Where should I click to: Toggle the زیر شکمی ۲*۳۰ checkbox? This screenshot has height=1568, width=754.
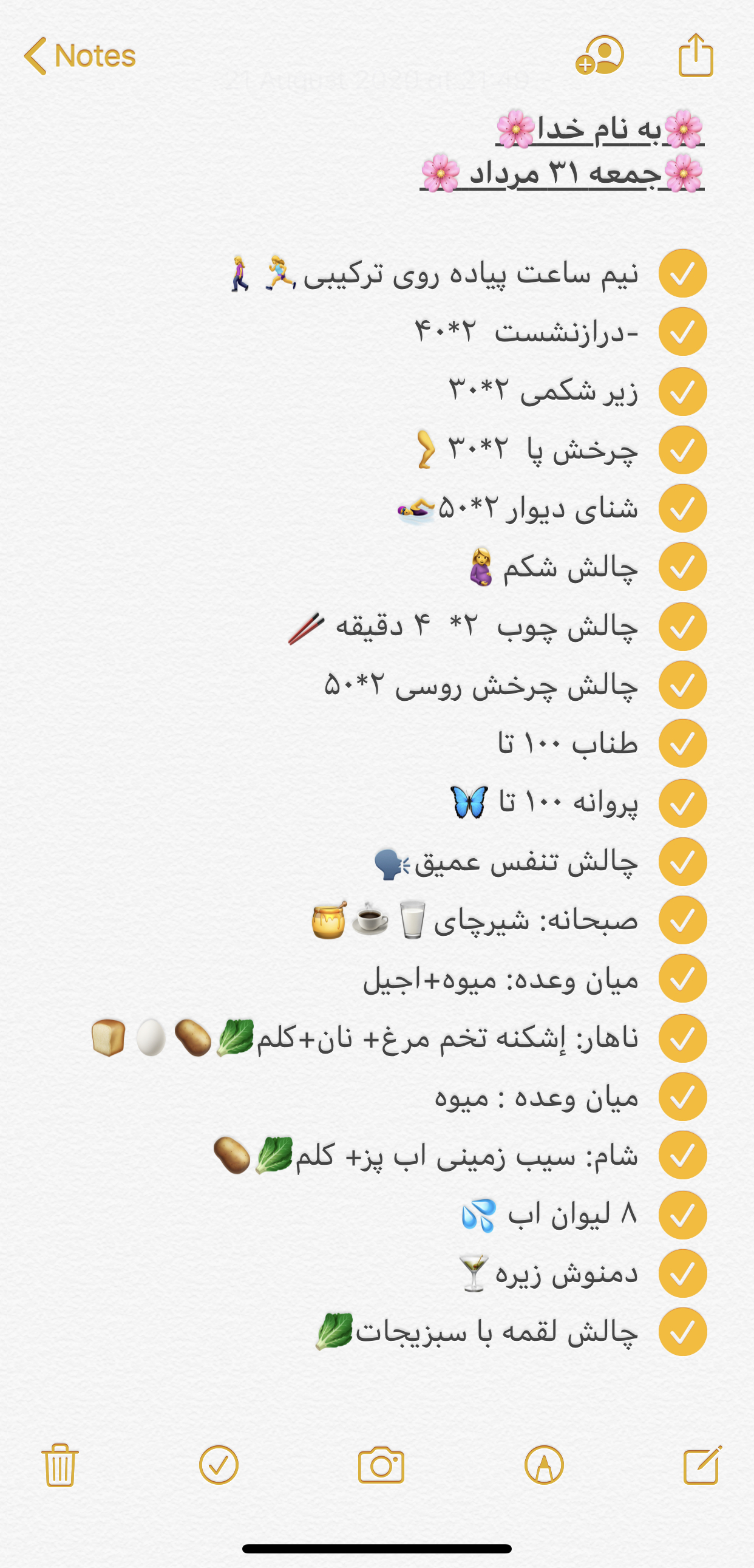682,391
